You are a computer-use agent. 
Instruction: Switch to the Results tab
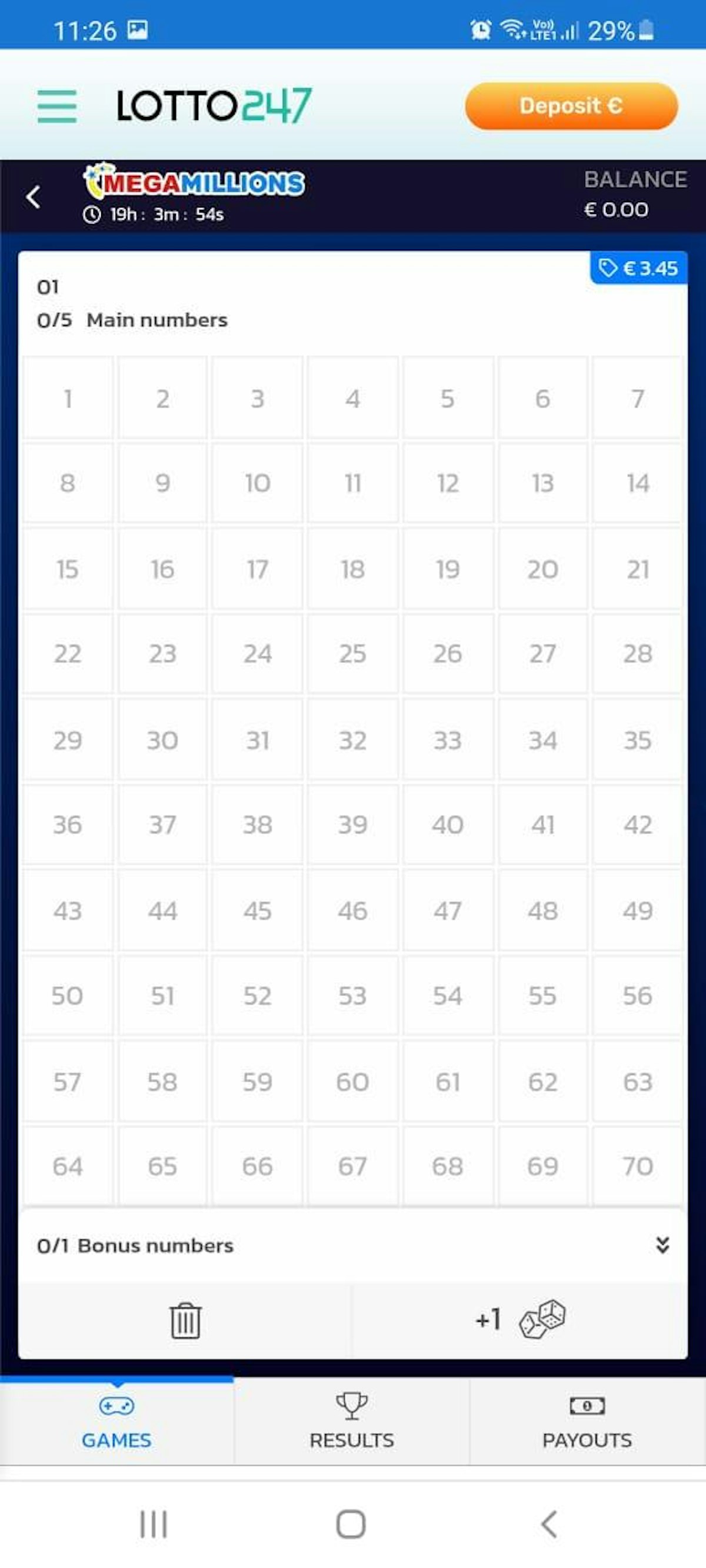(x=351, y=1423)
